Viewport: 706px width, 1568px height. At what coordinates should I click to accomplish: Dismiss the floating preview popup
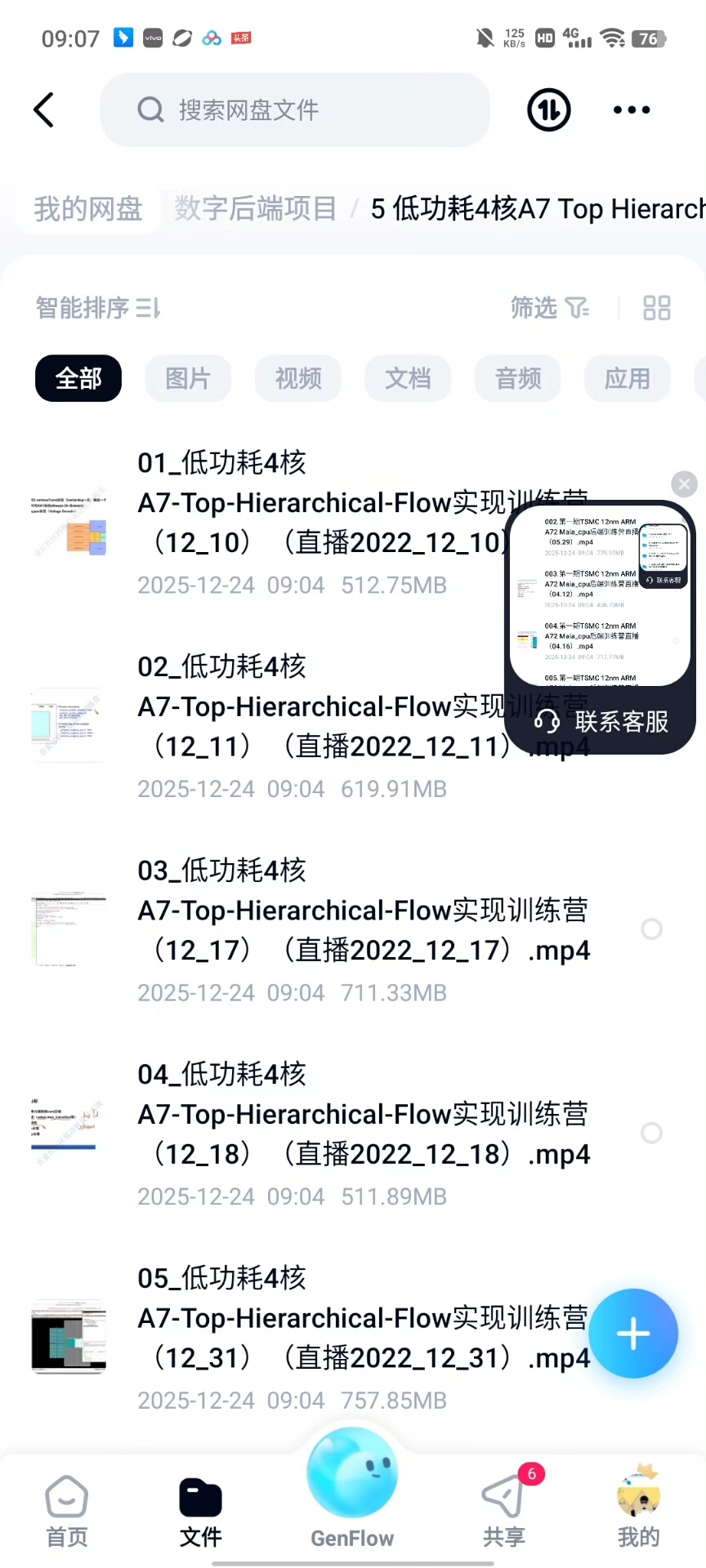684,484
